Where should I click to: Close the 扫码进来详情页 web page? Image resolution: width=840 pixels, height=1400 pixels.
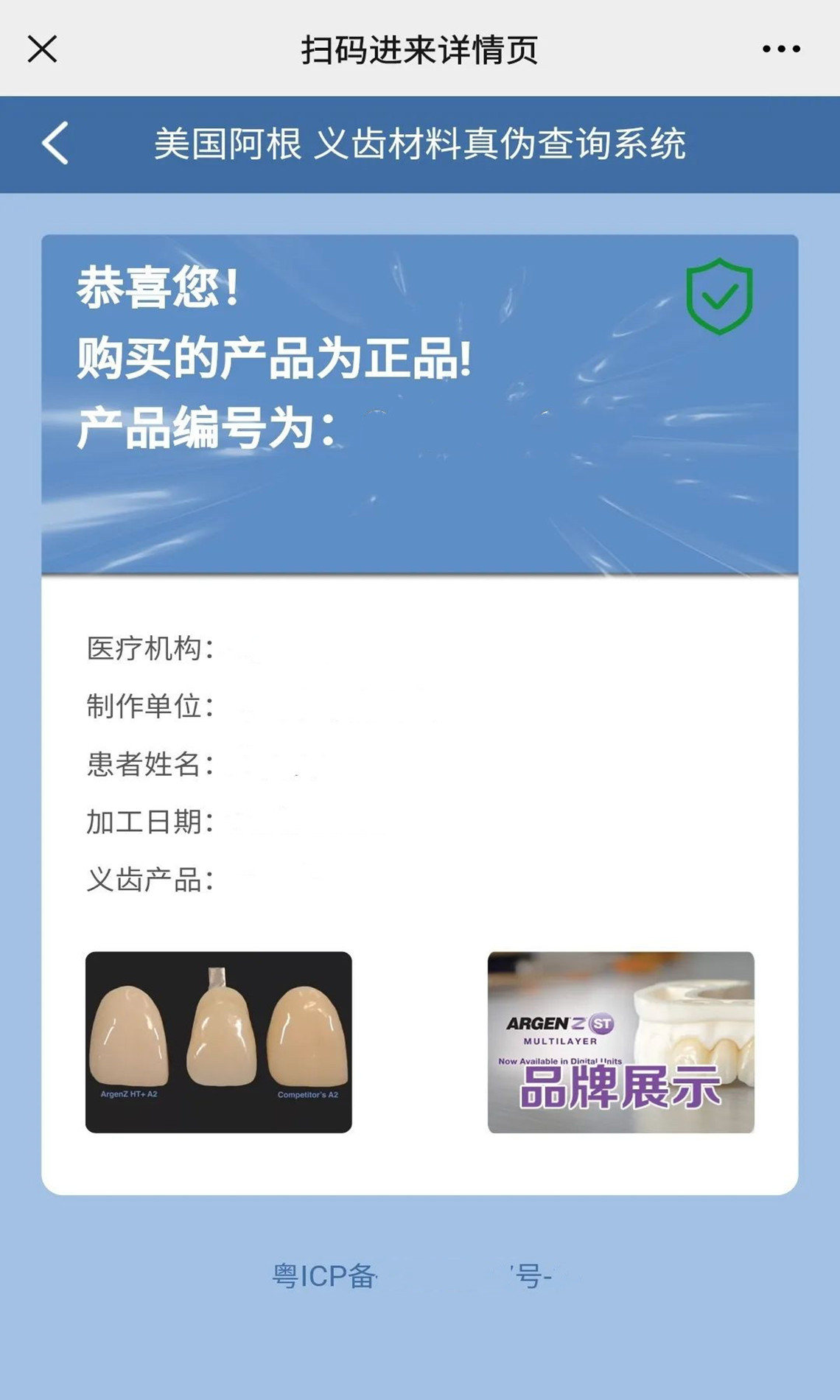[42, 49]
